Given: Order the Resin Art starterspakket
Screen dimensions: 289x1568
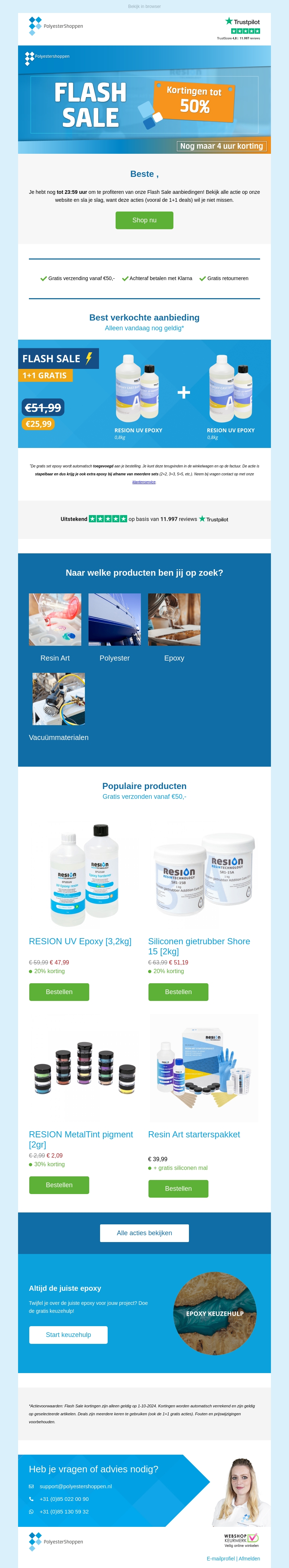Looking at the screenshot, I should 178,1188.
